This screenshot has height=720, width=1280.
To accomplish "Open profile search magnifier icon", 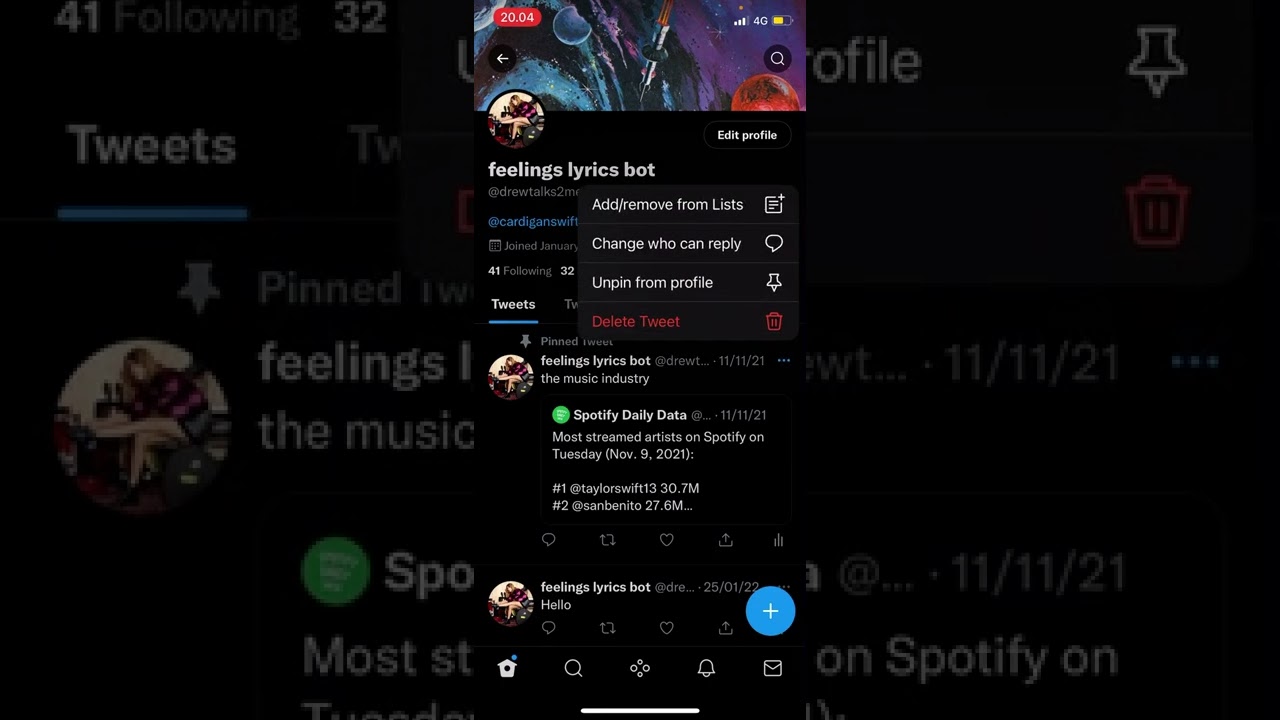I will tap(777, 59).
